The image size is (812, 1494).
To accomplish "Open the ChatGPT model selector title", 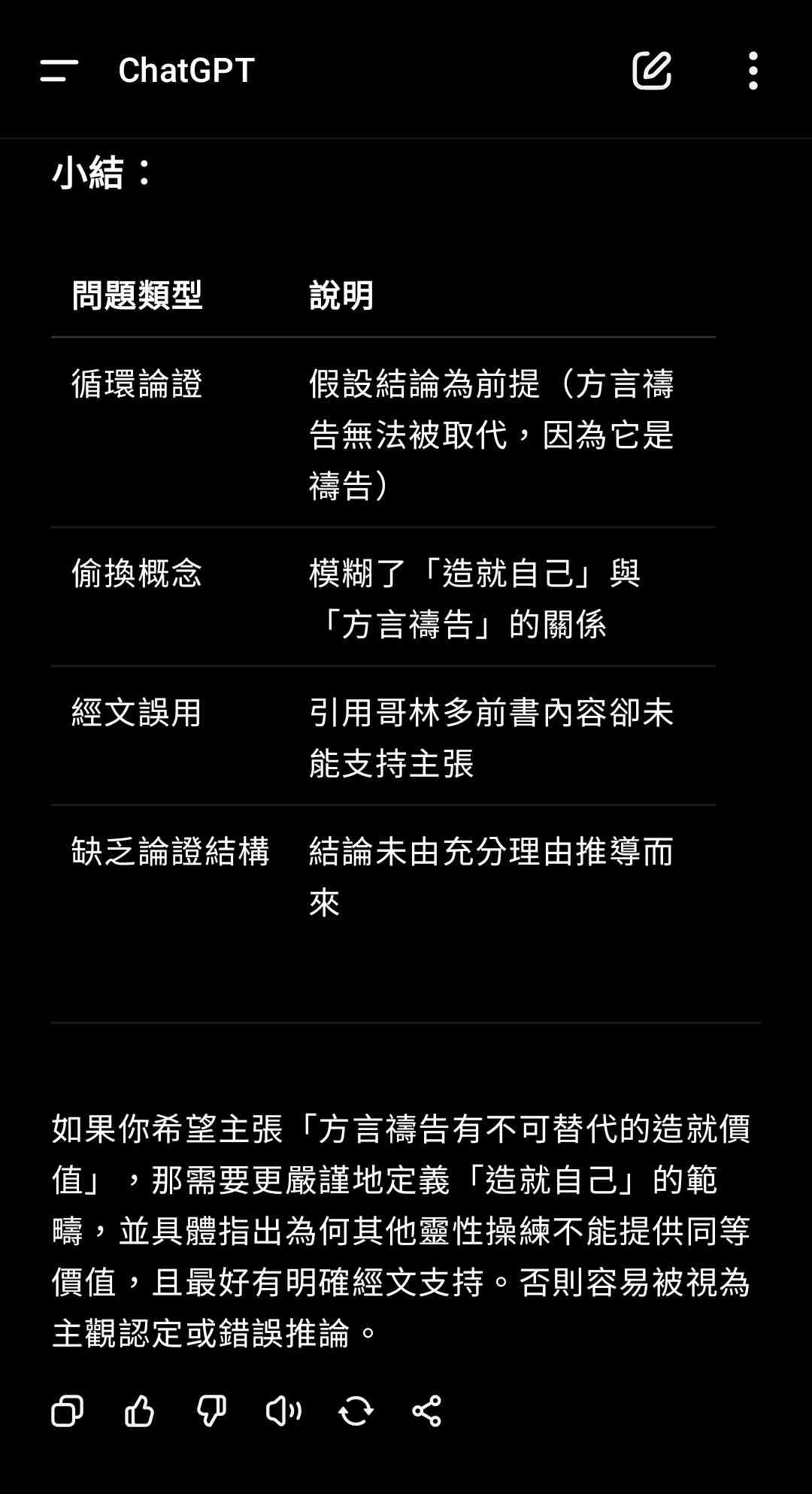I will pos(186,71).
